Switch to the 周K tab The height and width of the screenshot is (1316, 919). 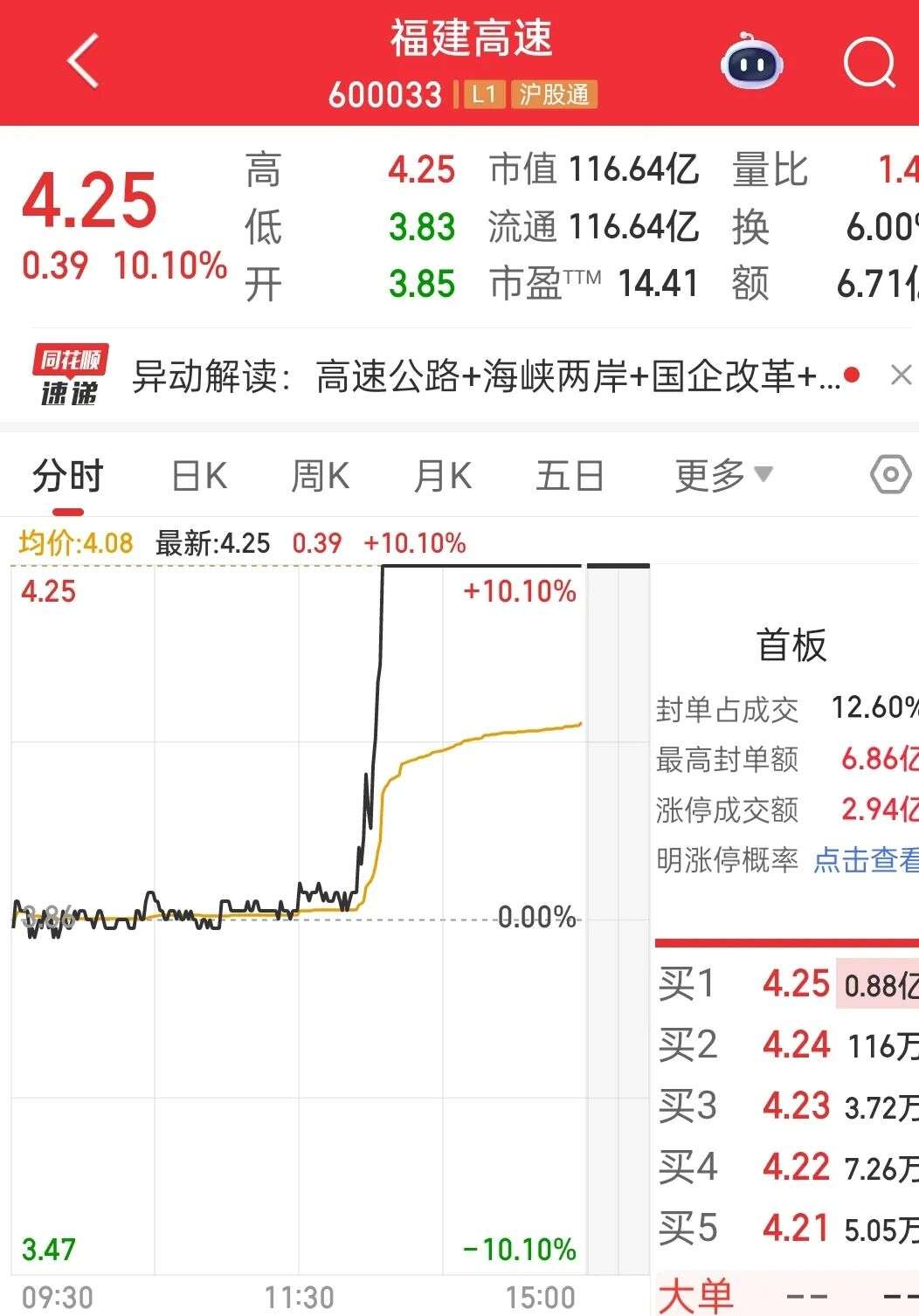[320, 477]
